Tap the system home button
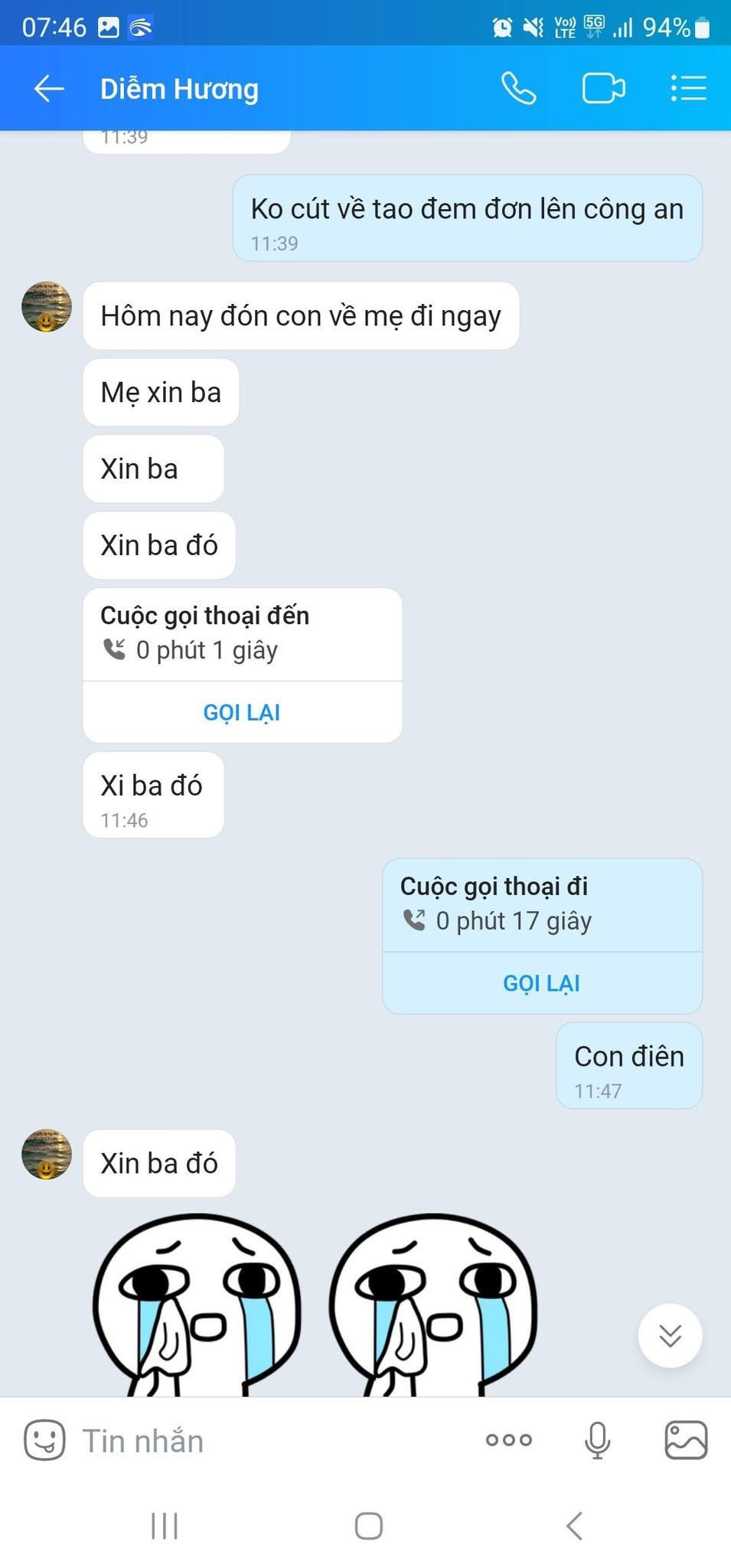Screen dimensions: 731x1568 368,1526
